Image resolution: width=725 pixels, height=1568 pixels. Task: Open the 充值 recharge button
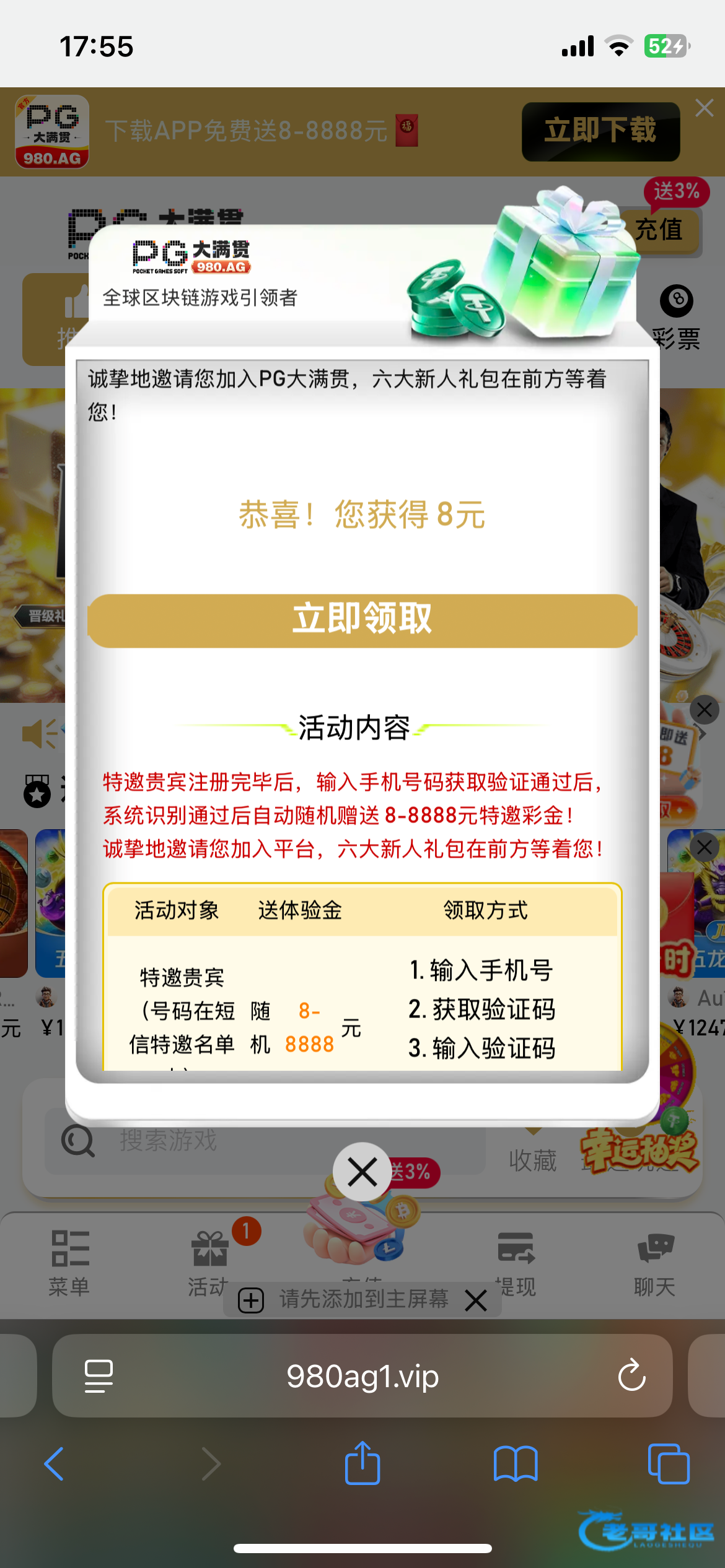point(659,230)
